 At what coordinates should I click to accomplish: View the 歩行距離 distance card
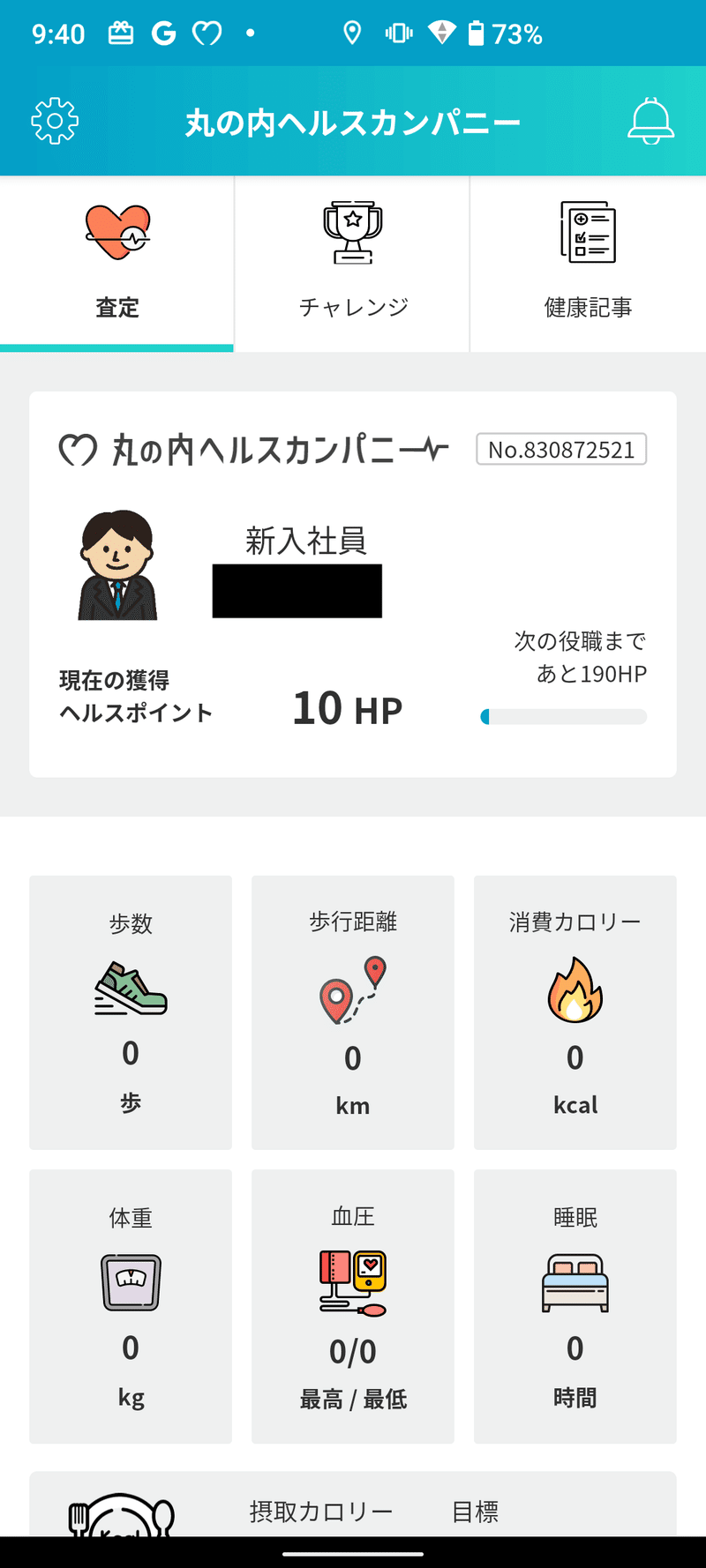(x=353, y=1012)
